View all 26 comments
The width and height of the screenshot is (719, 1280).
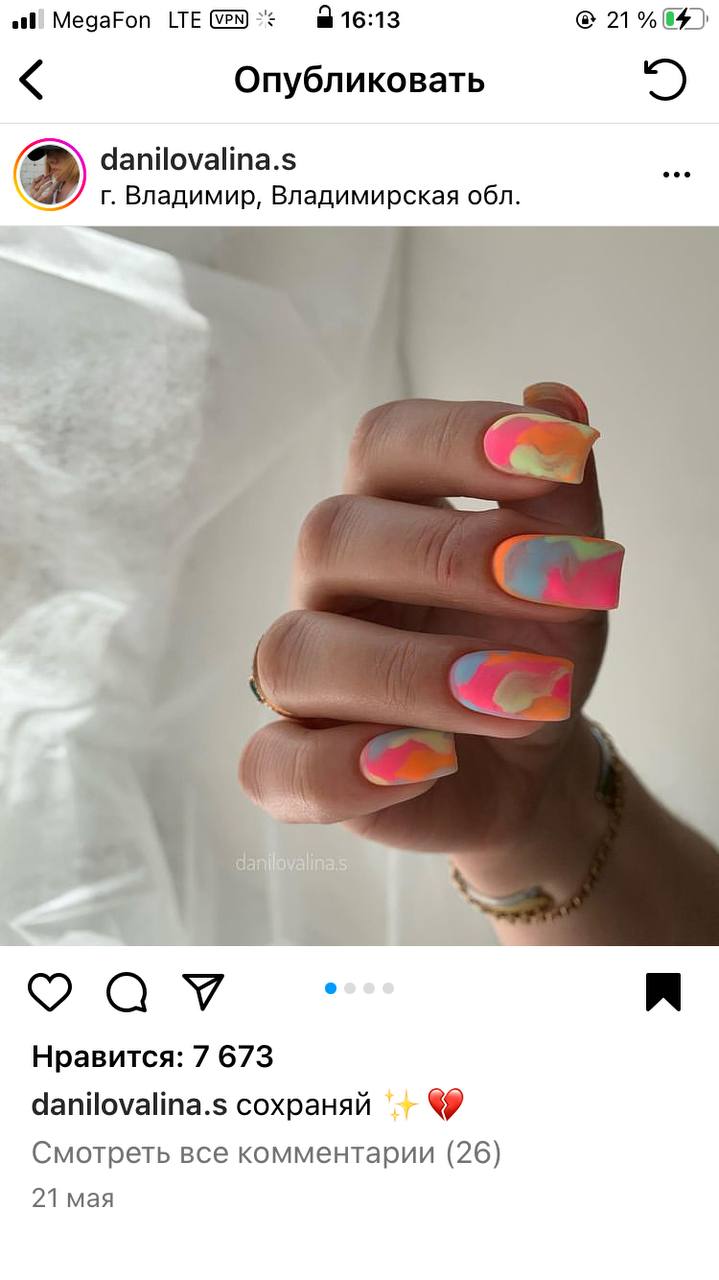tap(266, 1153)
